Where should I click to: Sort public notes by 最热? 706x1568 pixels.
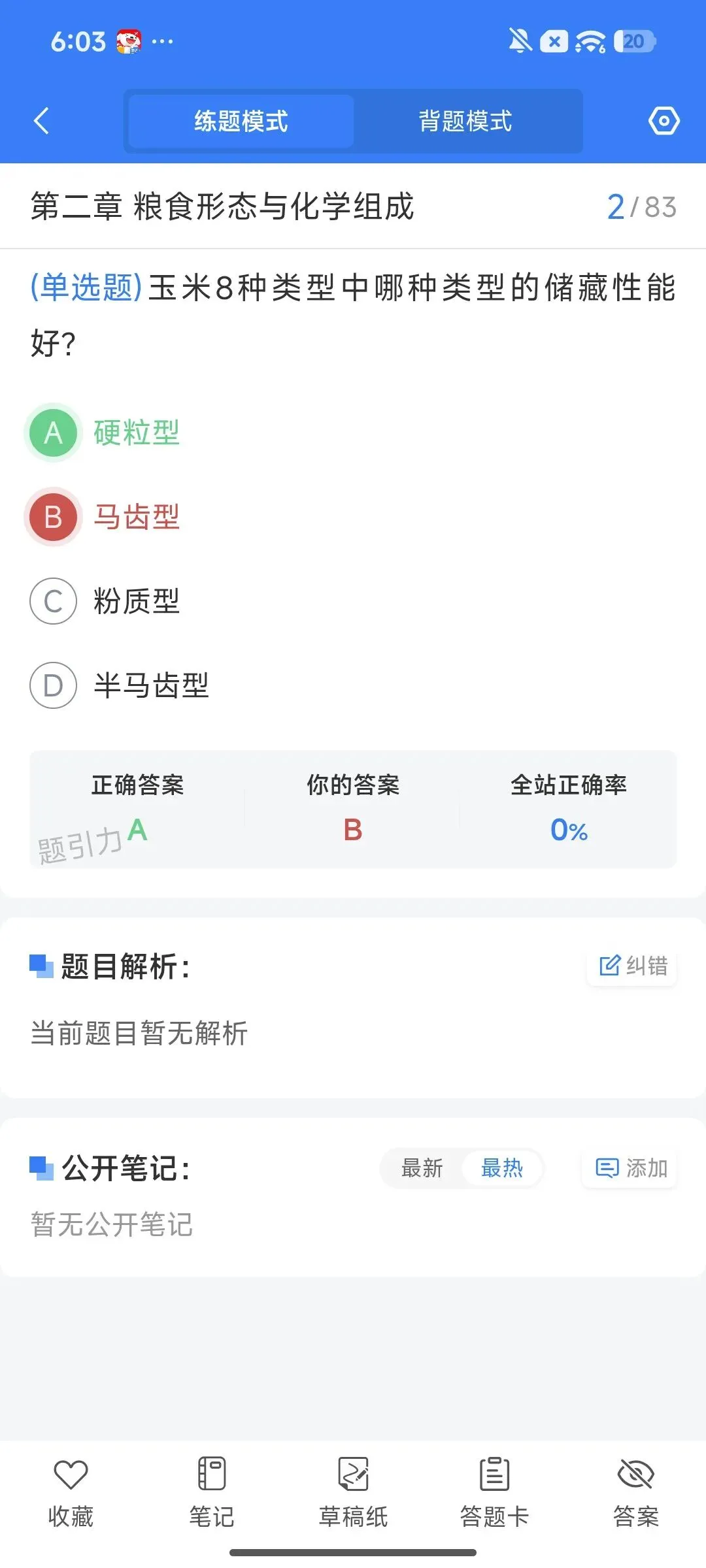pyautogui.click(x=502, y=1168)
